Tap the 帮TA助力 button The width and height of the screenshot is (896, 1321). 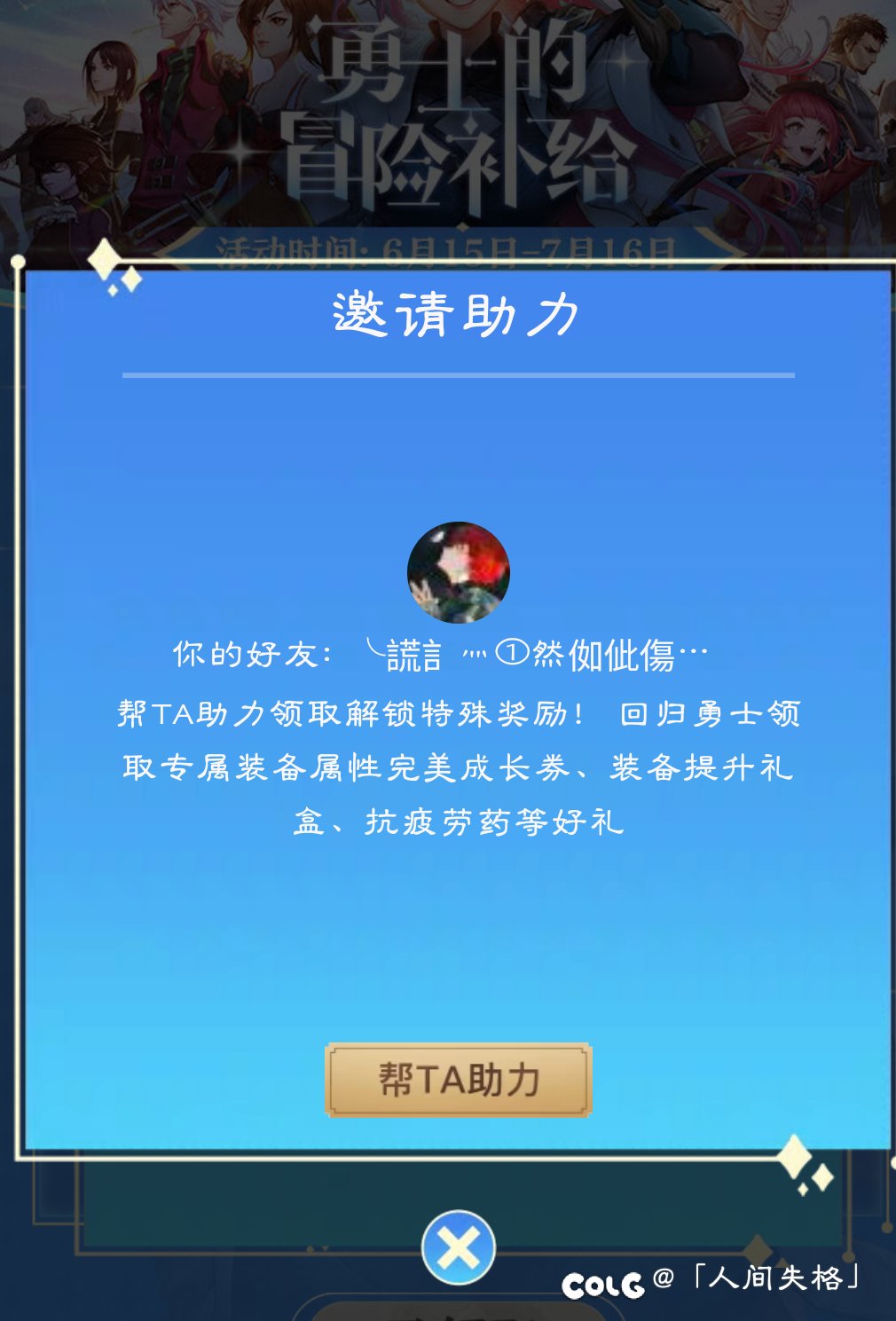(x=458, y=1079)
